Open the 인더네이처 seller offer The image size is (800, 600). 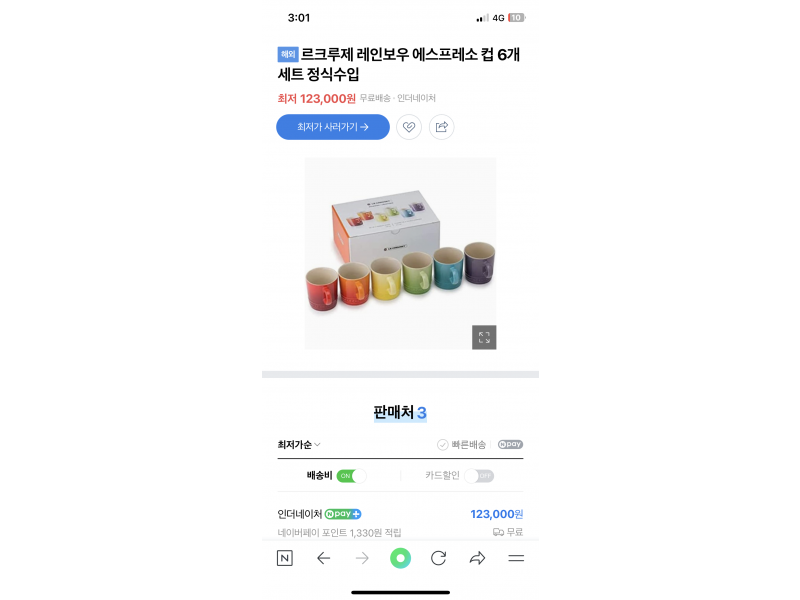coord(300,514)
